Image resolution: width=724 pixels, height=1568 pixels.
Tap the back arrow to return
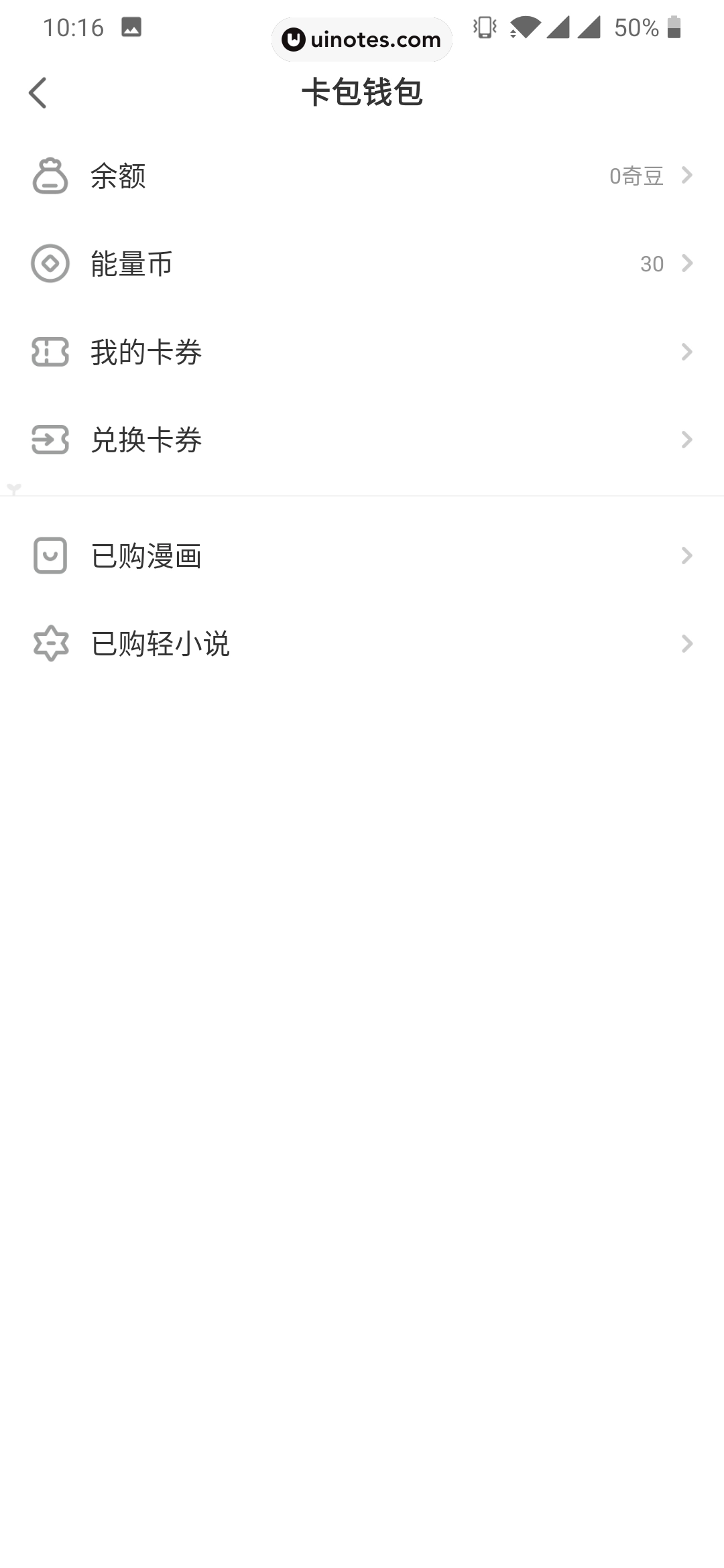[38, 93]
